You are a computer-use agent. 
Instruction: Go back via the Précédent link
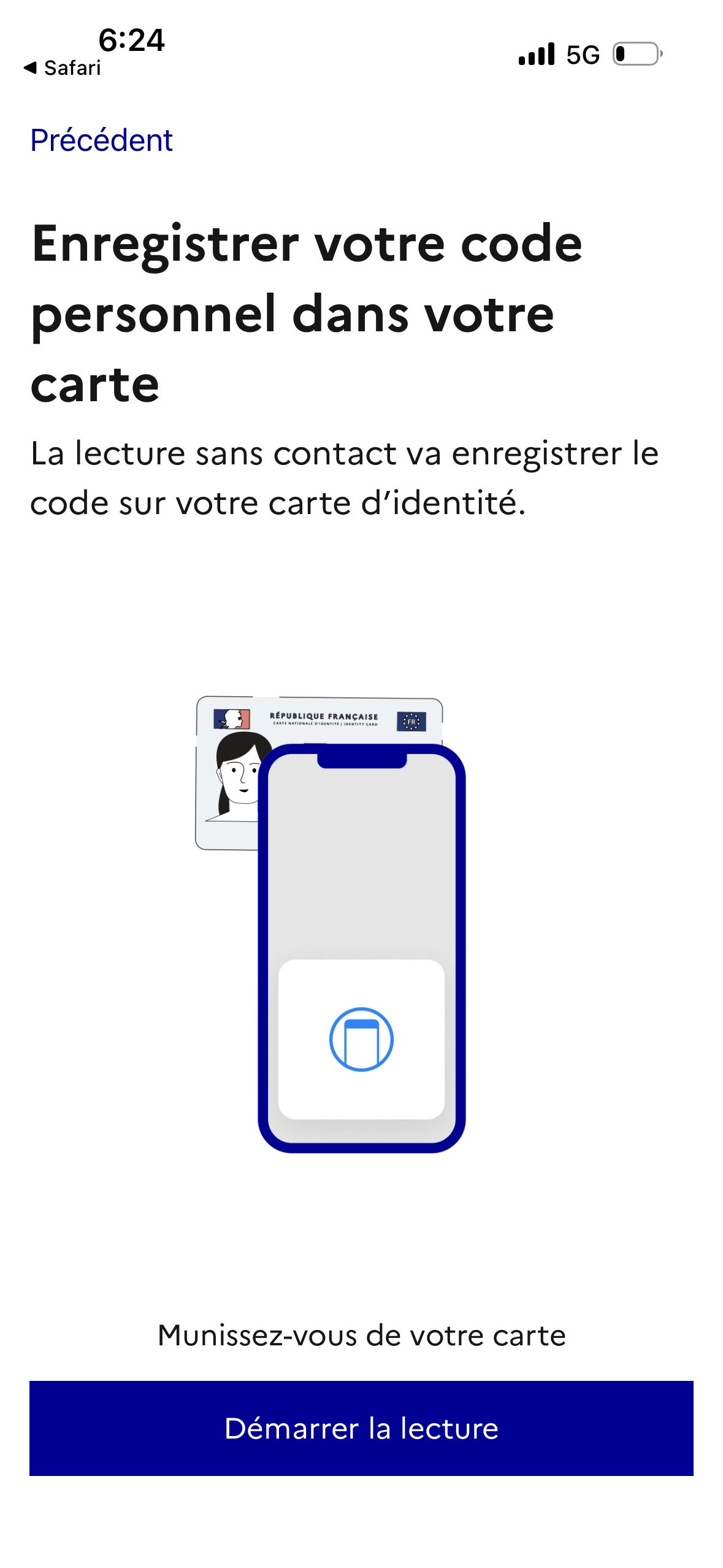101,140
